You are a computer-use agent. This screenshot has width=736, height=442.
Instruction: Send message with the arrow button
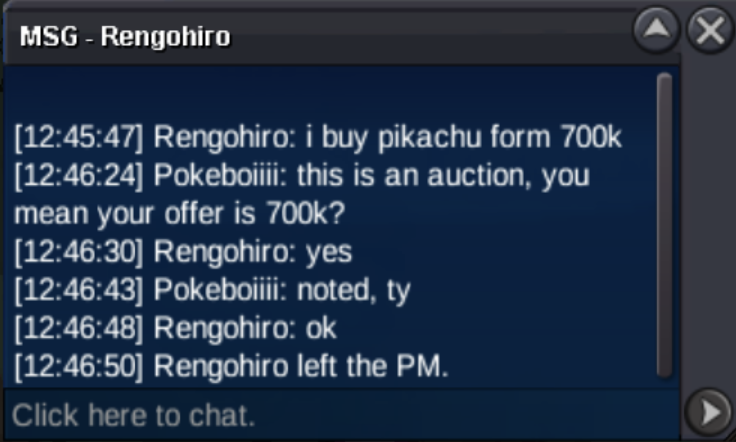click(708, 413)
